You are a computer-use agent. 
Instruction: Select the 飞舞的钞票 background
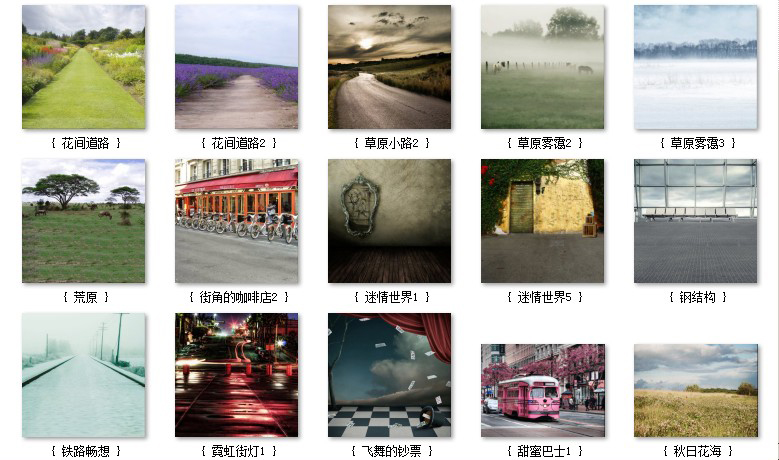point(390,375)
